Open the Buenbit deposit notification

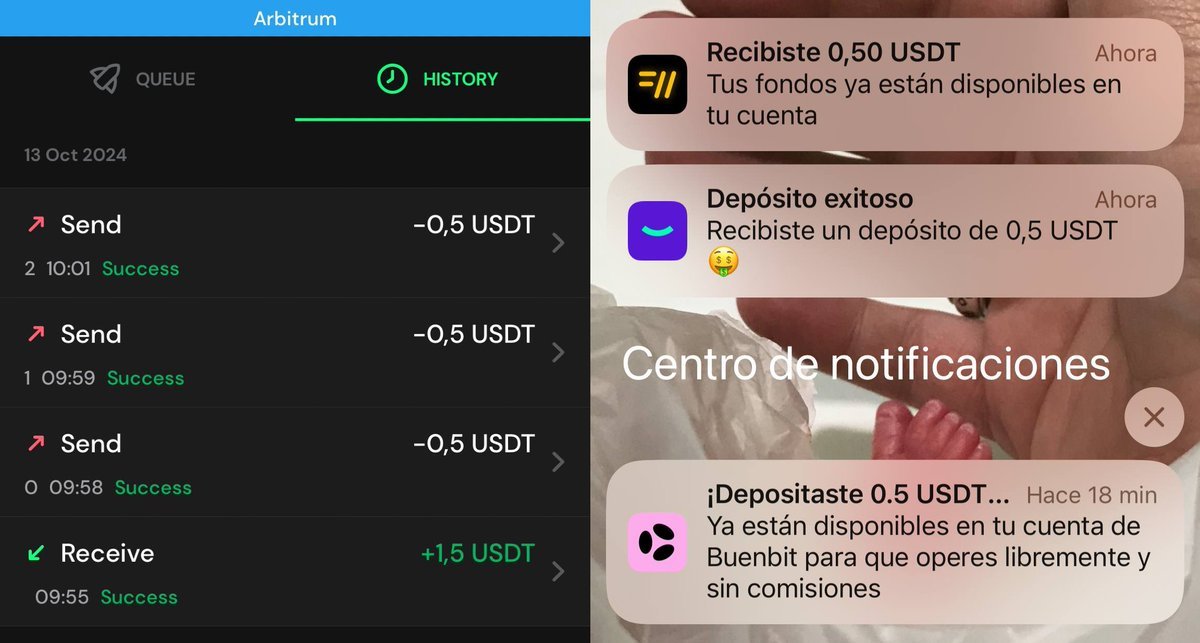click(895, 542)
